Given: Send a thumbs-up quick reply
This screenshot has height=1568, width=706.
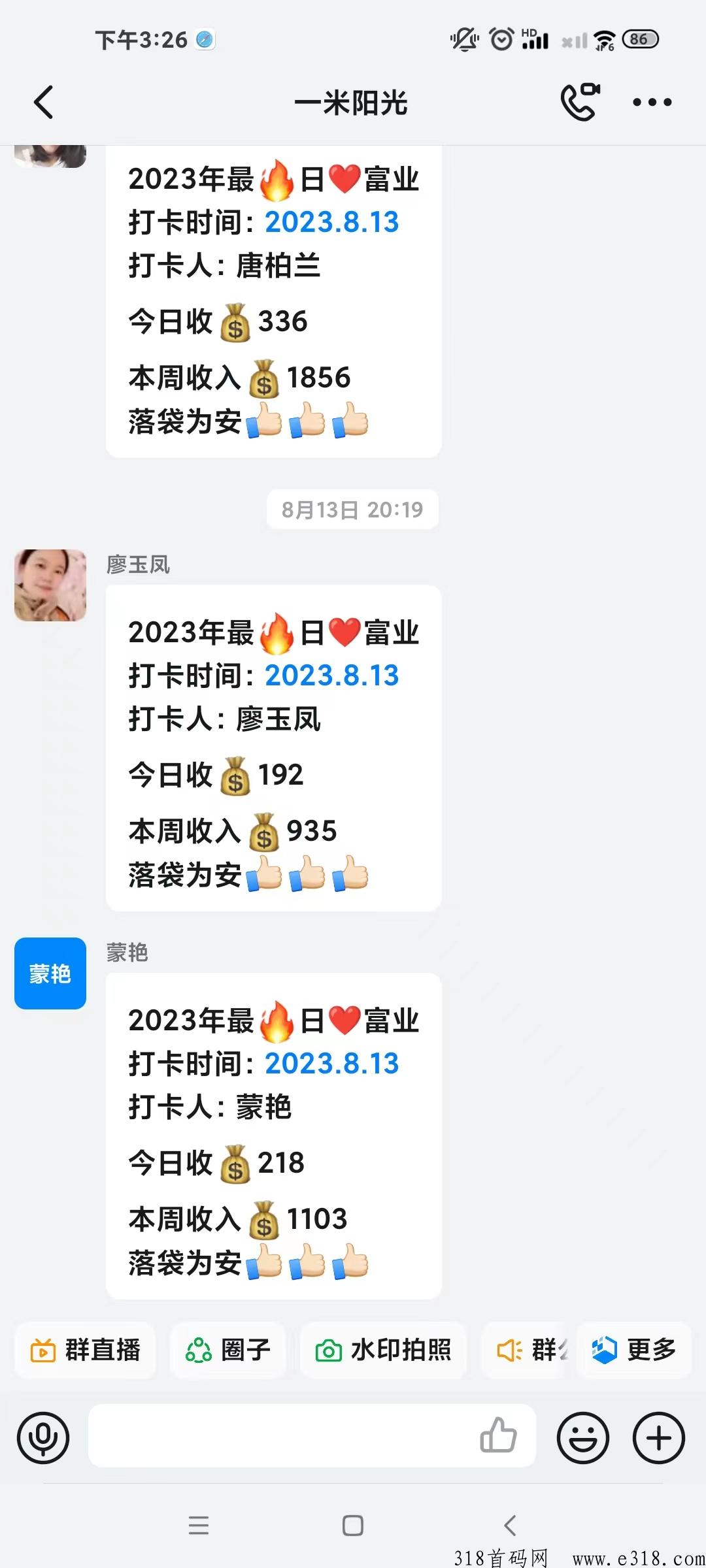Looking at the screenshot, I should 498,1436.
